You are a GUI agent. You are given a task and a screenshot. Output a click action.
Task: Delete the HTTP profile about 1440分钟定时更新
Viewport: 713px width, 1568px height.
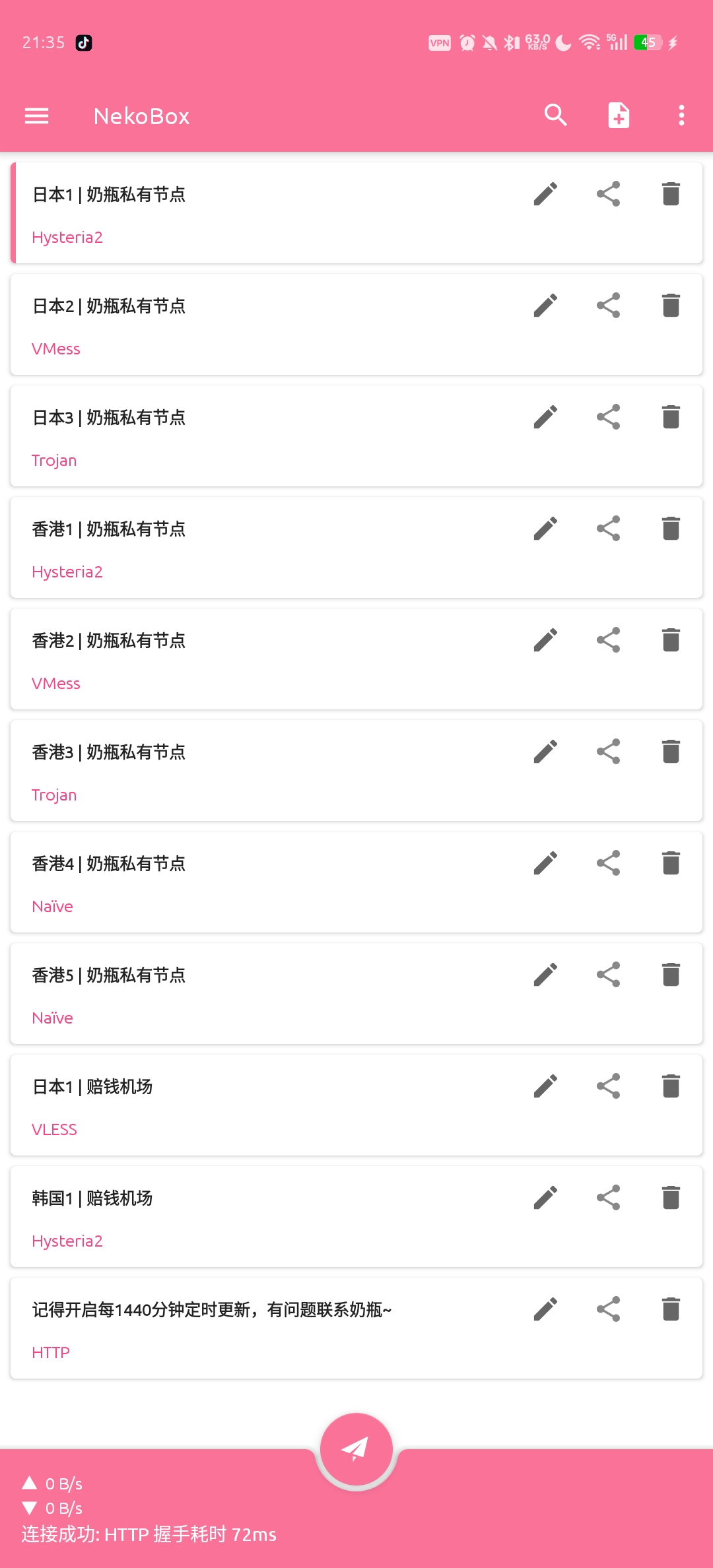(671, 1309)
